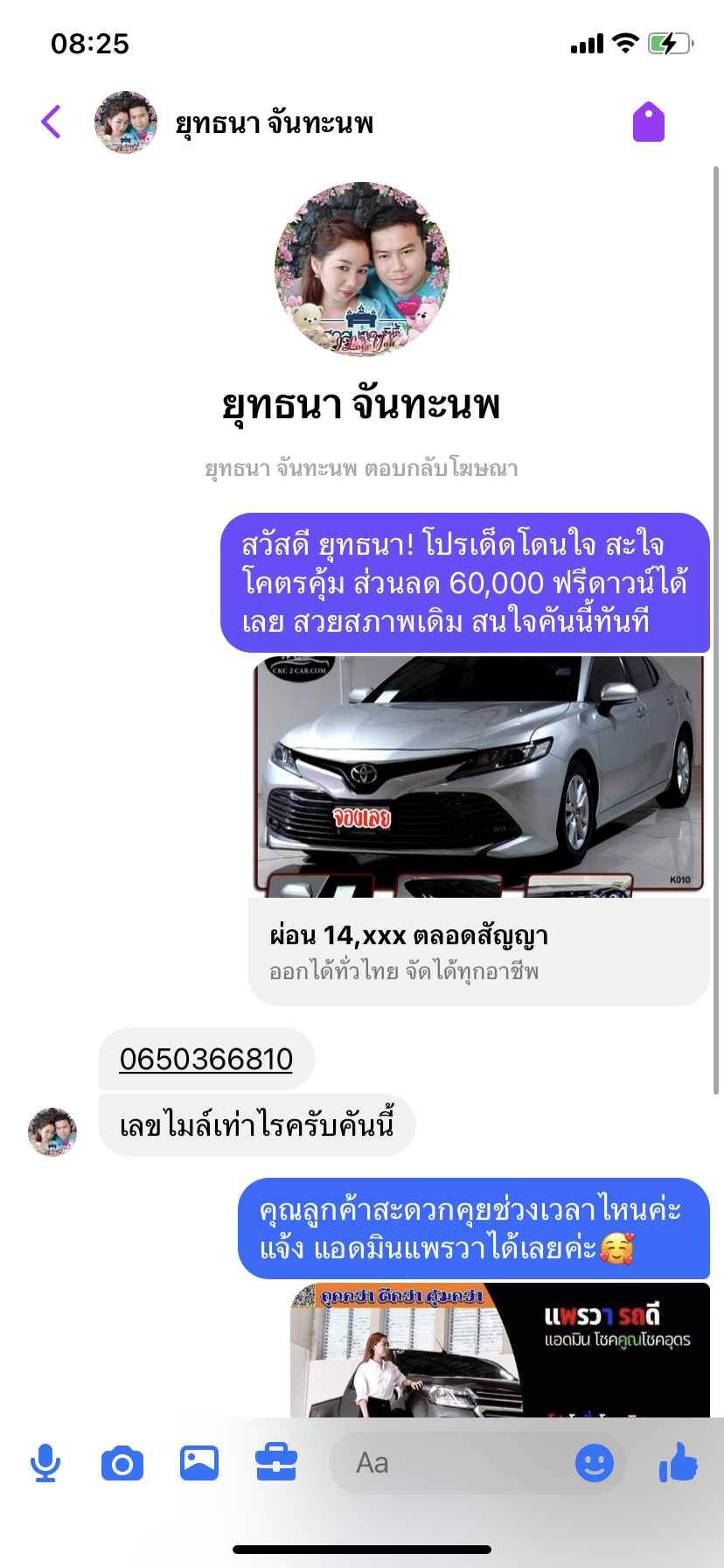Go back to the inbox
Screen dimensions: 724x1568
coord(51,122)
